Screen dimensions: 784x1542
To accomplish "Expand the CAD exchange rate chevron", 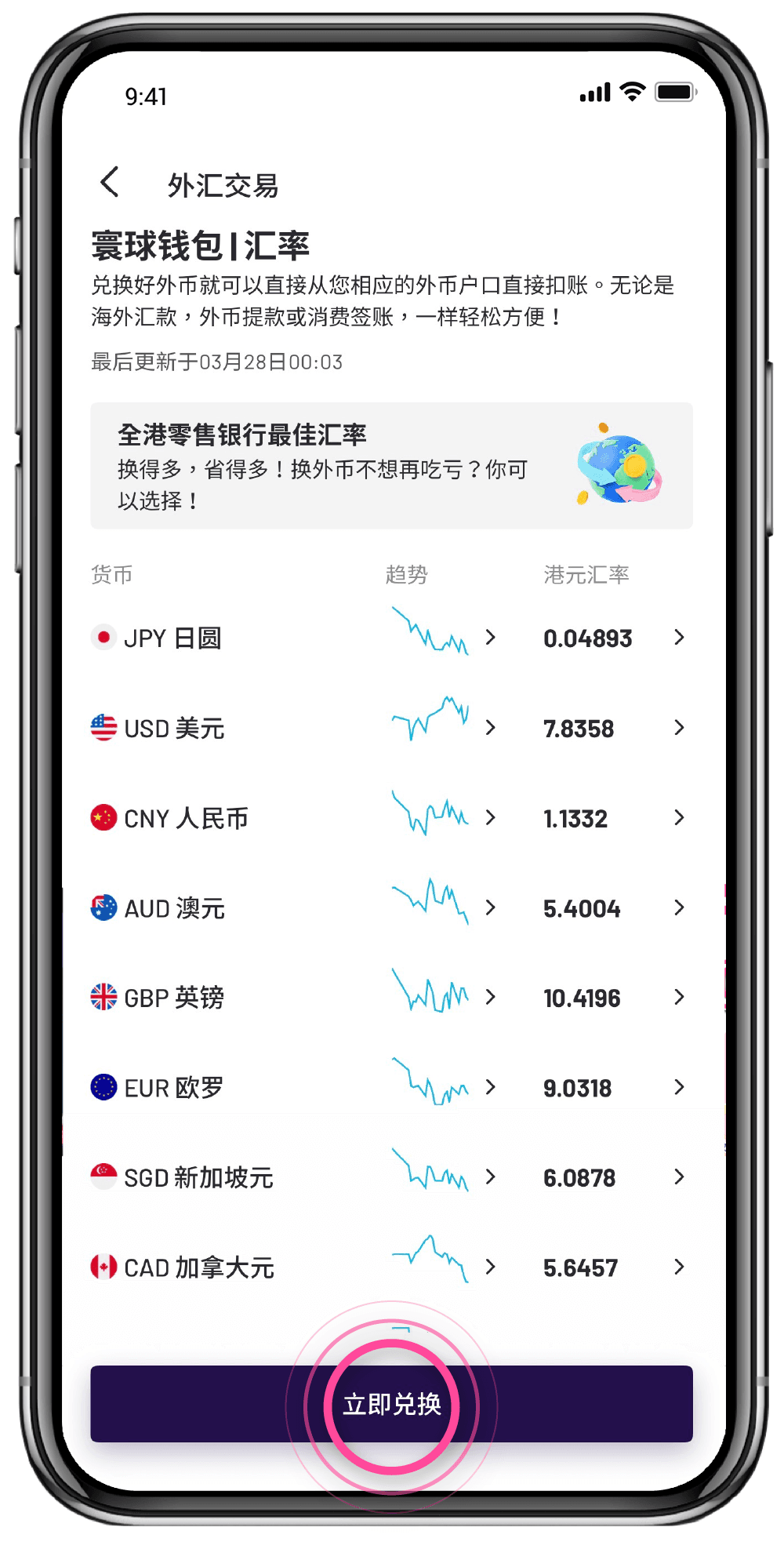I will tap(680, 1266).
